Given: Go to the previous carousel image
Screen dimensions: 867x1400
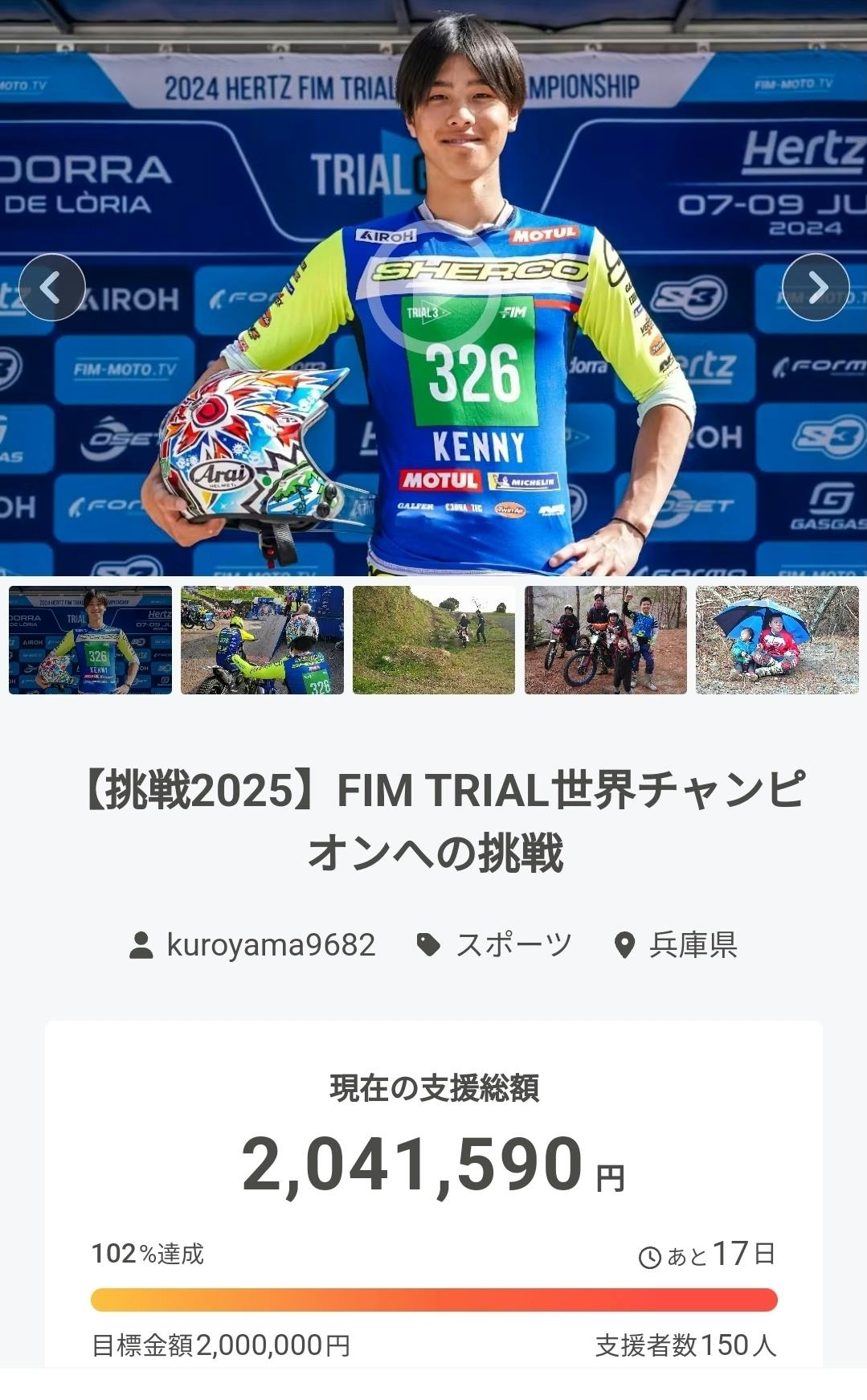Looking at the screenshot, I should pos(51,287).
